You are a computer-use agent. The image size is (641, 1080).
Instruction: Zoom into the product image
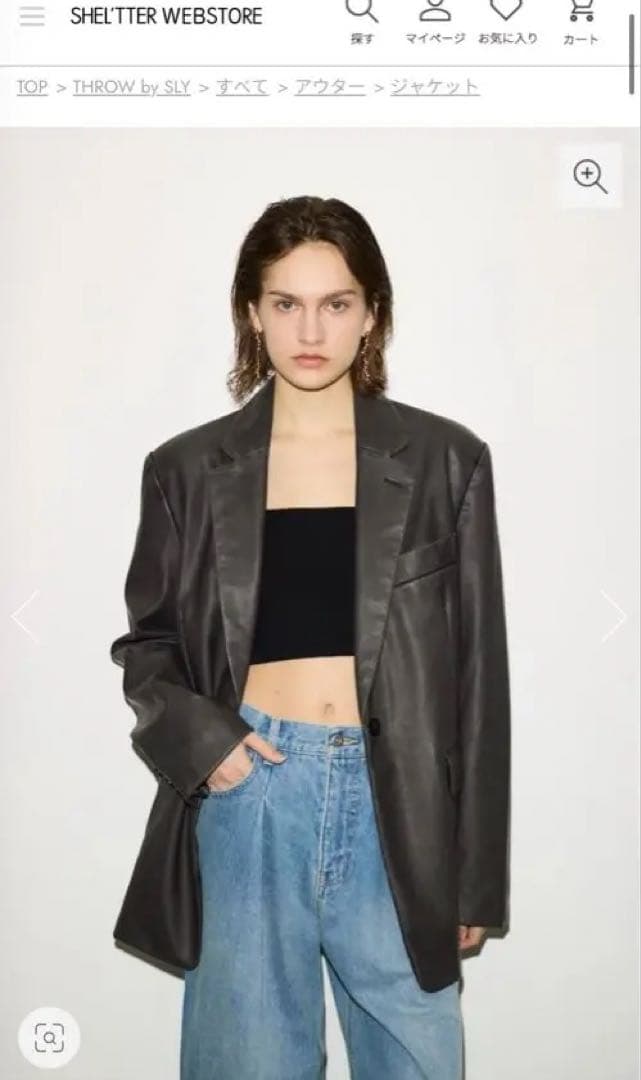click(x=590, y=176)
